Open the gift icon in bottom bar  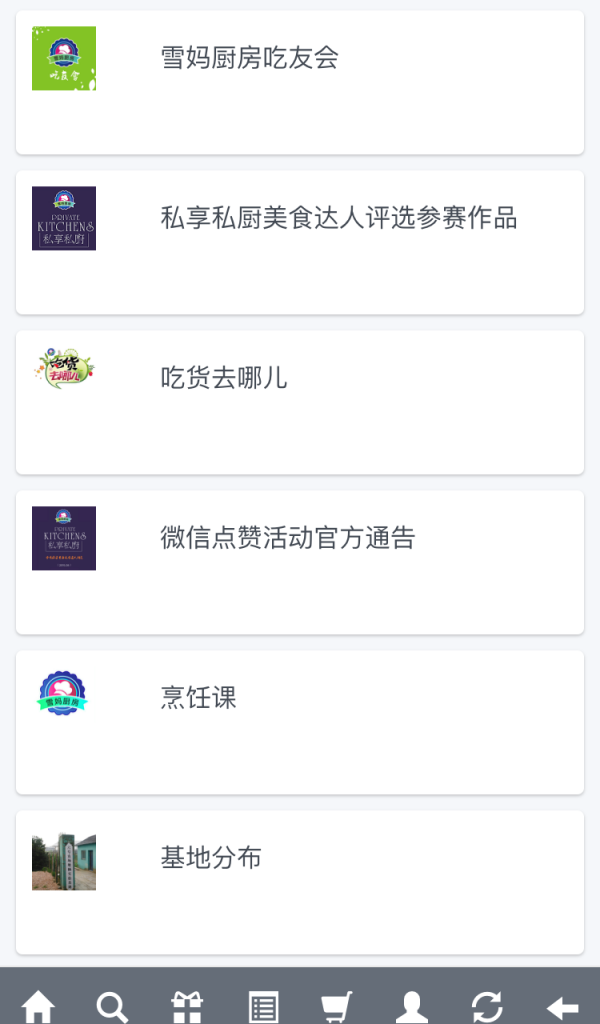pyautogui.click(x=187, y=1004)
